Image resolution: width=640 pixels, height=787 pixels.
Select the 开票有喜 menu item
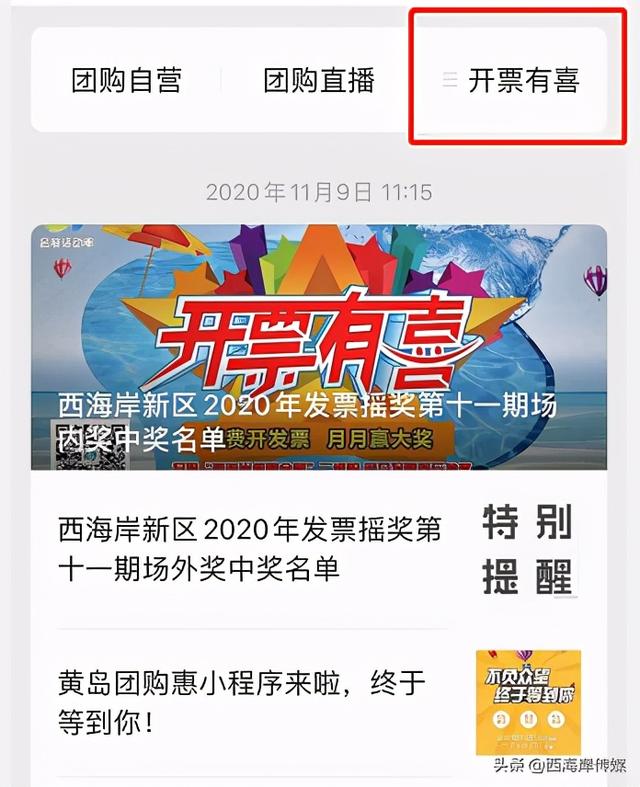(522, 81)
